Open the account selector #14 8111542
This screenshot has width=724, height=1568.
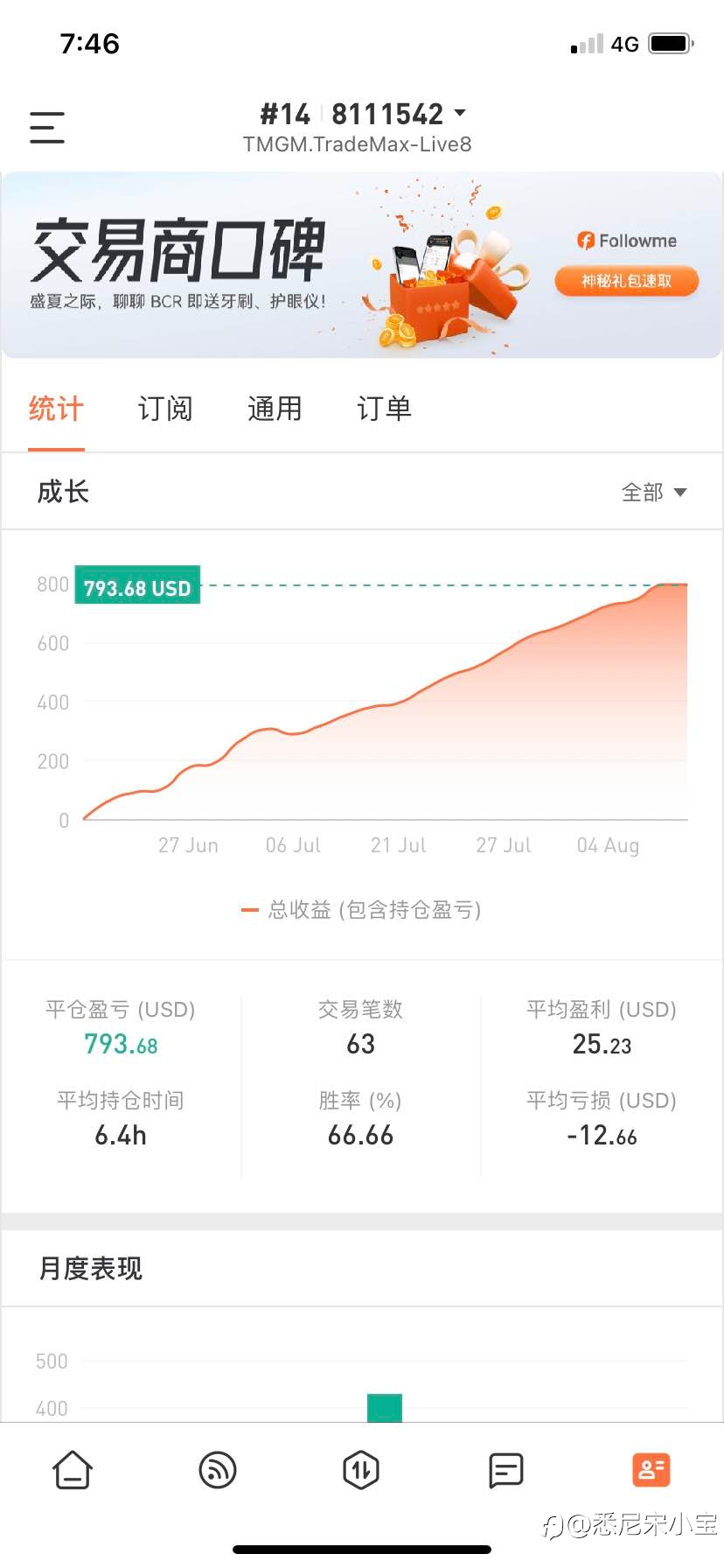[x=362, y=114]
